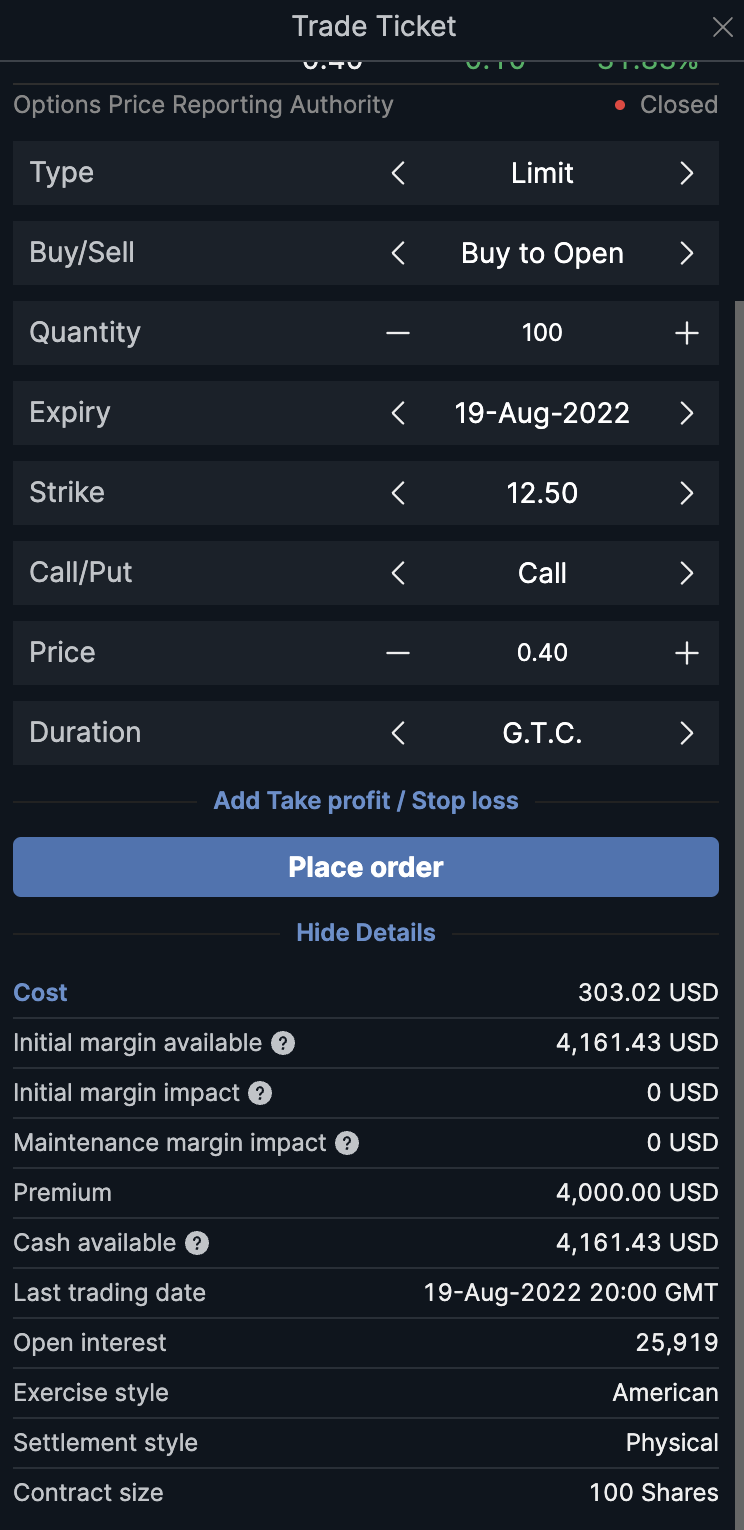Collapse details via Hide Details
Viewport: 744px width, 1530px height.
click(366, 932)
